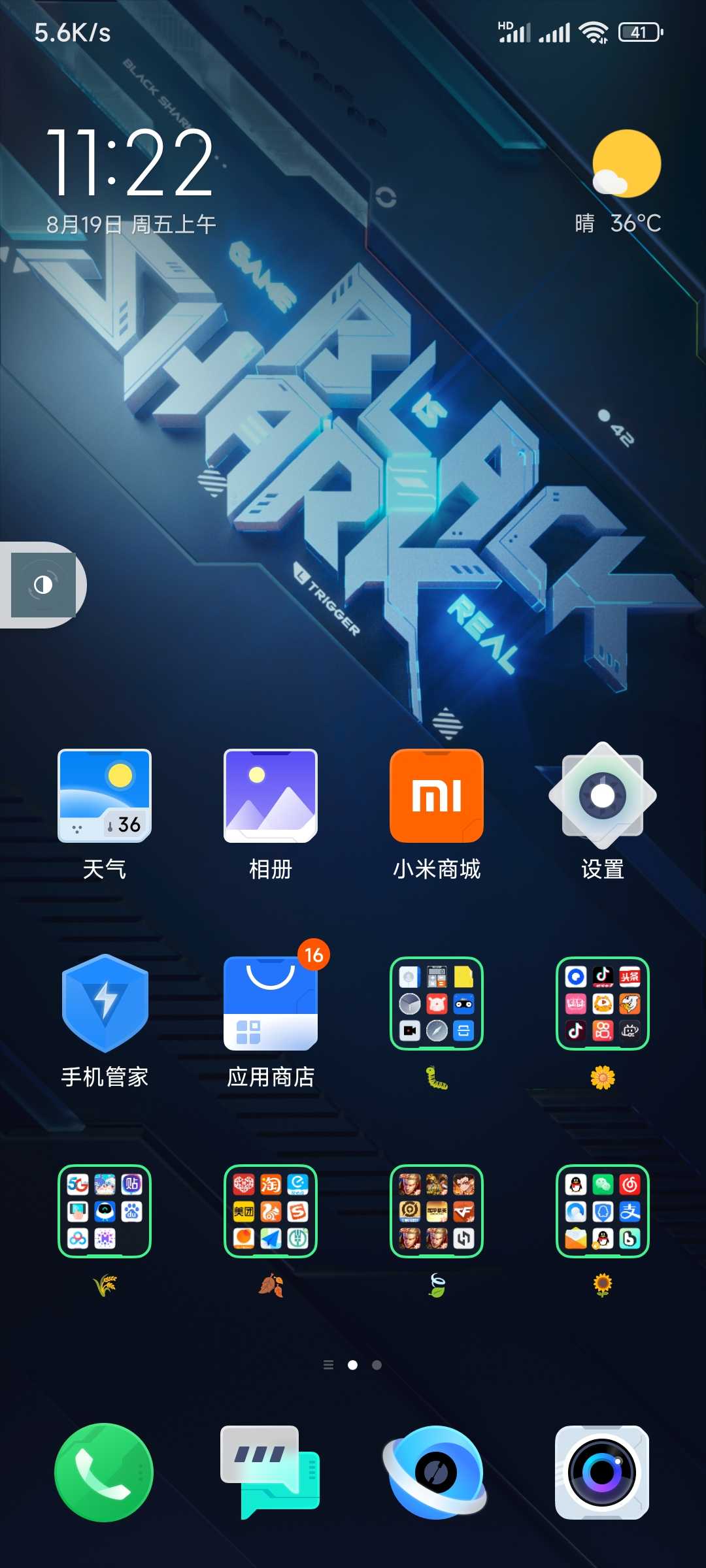Open the autumn leaves emoji folder
The height and width of the screenshot is (1568, 706).
[x=271, y=1211]
